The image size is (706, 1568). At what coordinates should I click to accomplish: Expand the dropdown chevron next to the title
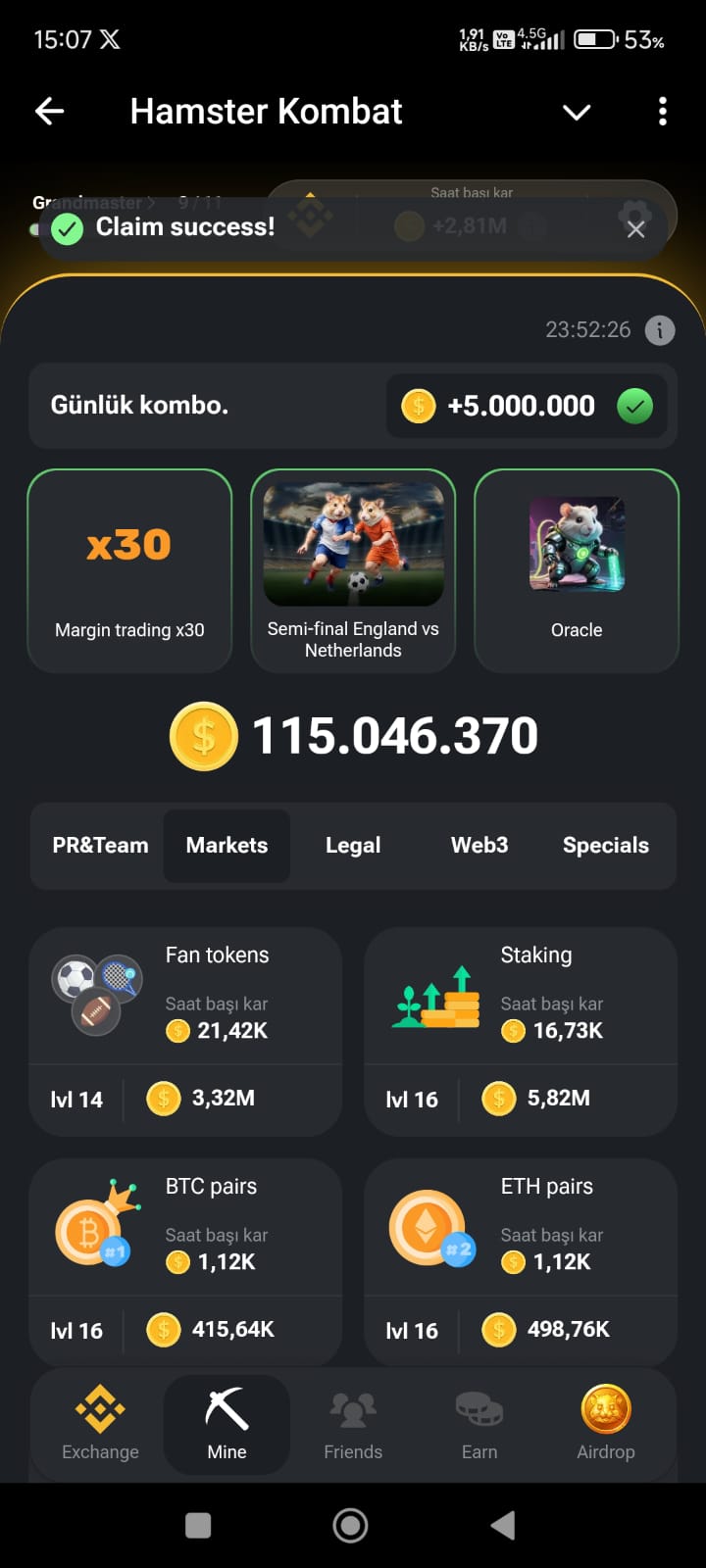[x=577, y=113]
